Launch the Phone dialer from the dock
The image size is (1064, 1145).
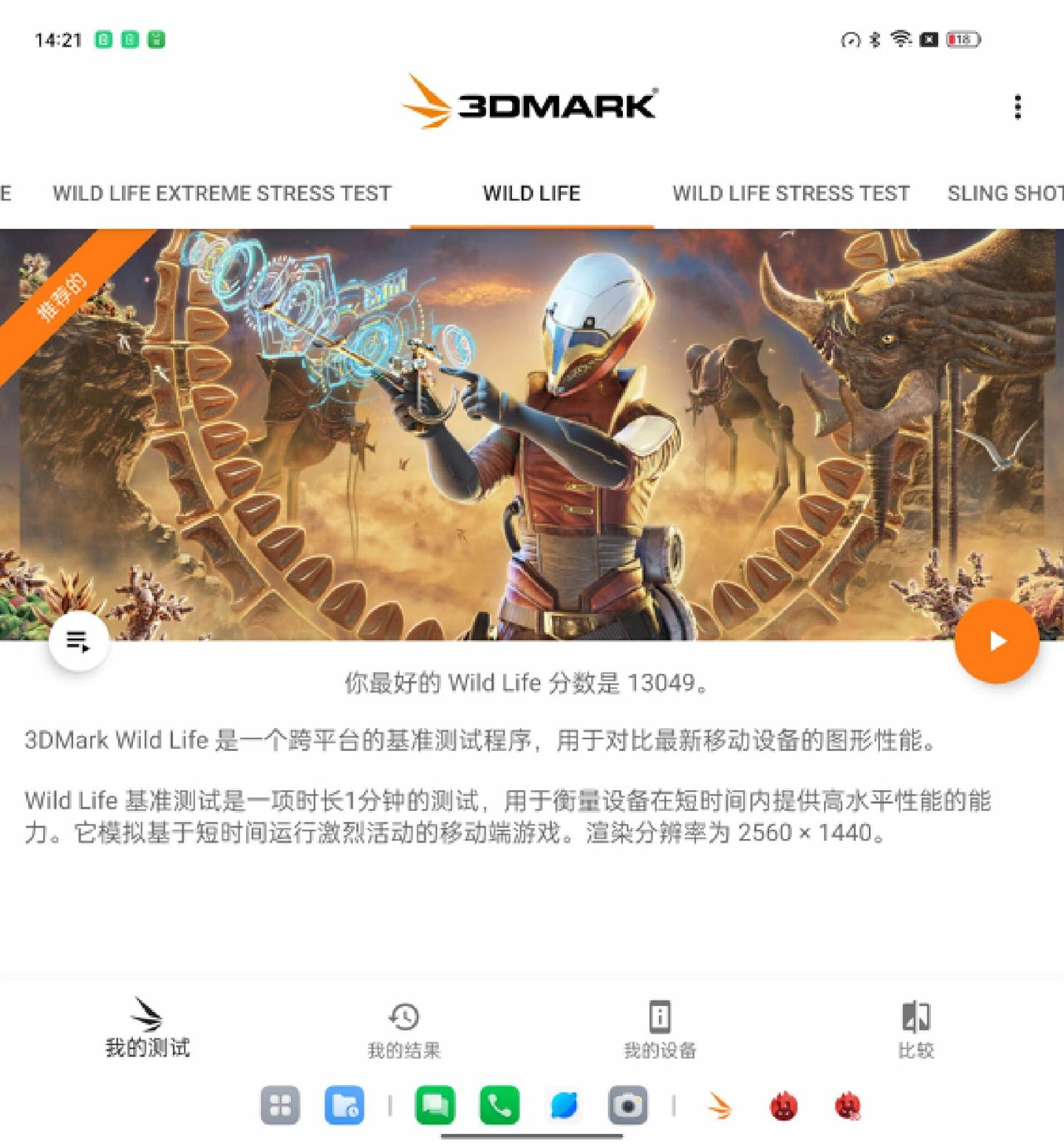(x=499, y=1106)
